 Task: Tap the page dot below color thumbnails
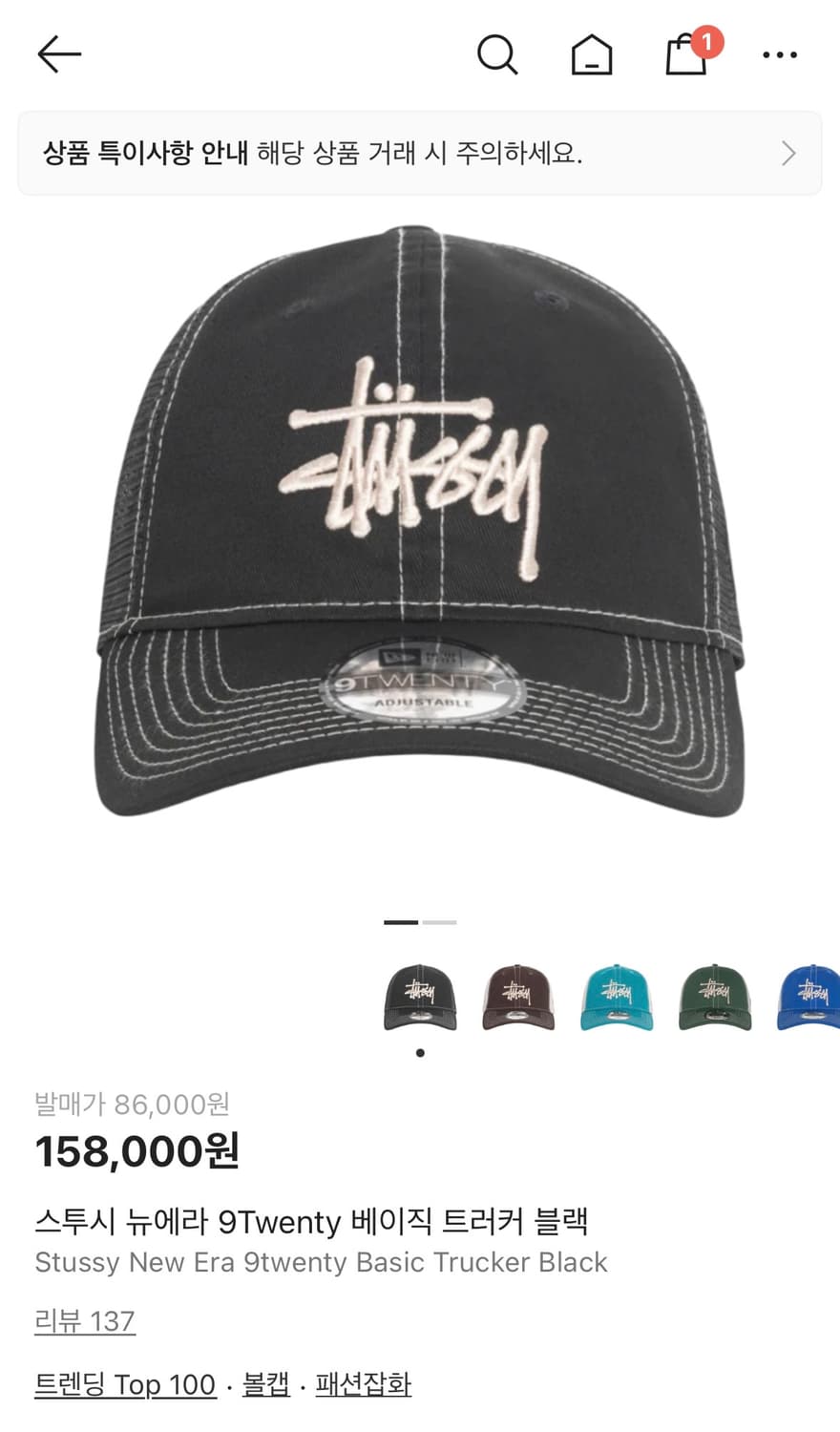coord(418,1053)
